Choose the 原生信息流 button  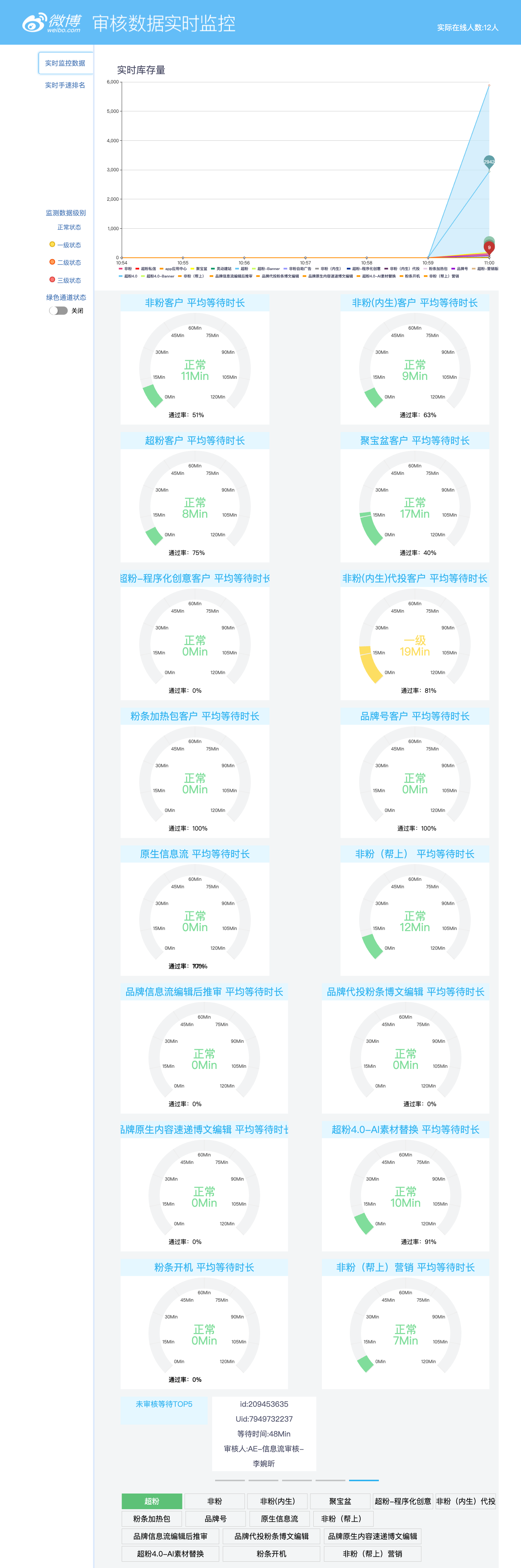click(279, 1519)
